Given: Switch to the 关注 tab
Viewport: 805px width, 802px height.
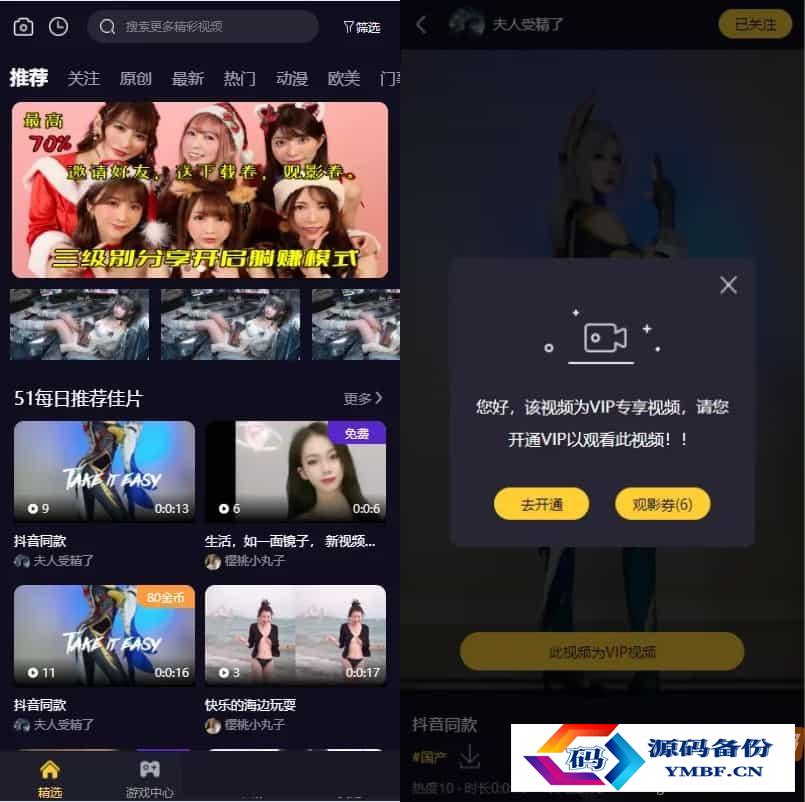Looking at the screenshot, I should [84, 78].
